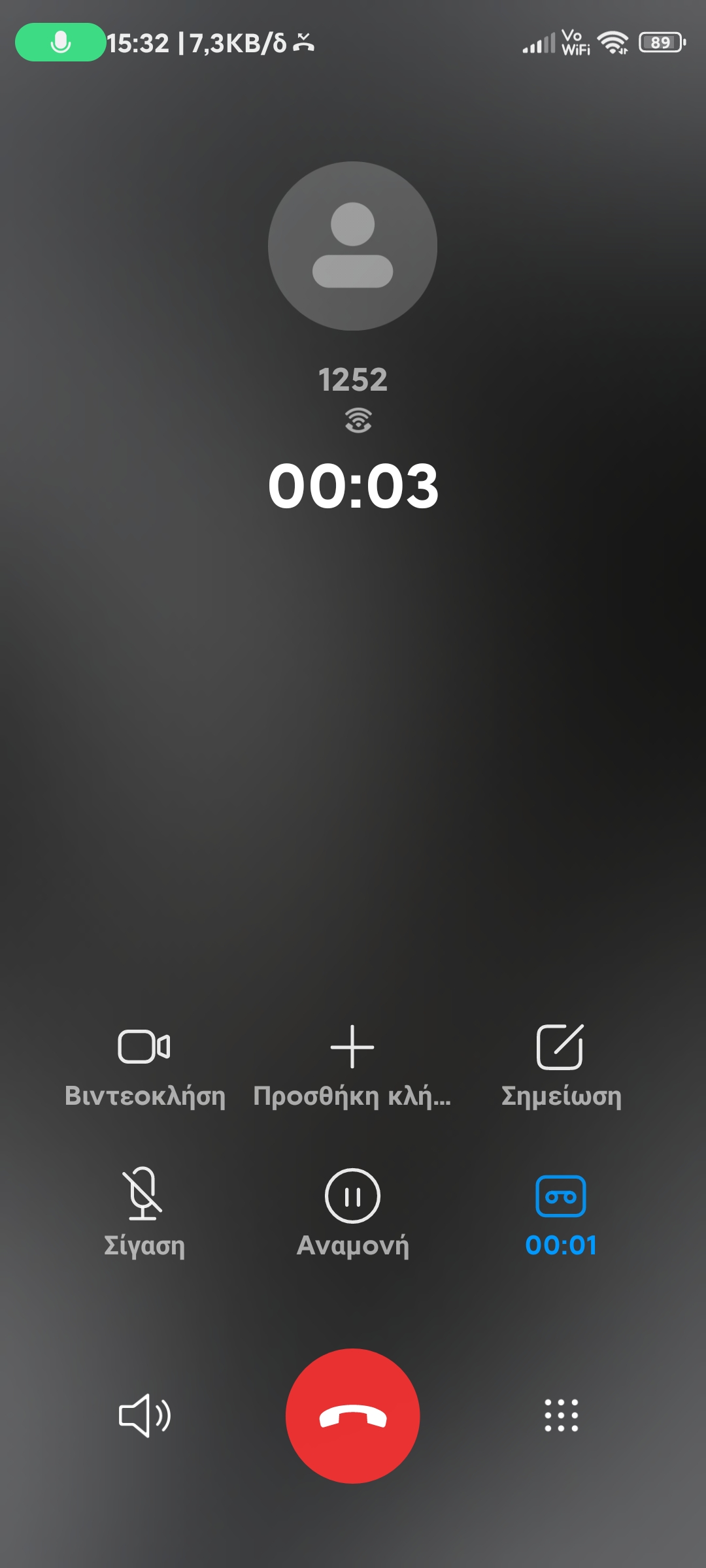Turn on the speakerphone
Image resolution: width=706 pixels, height=1568 pixels.
coord(144,1416)
